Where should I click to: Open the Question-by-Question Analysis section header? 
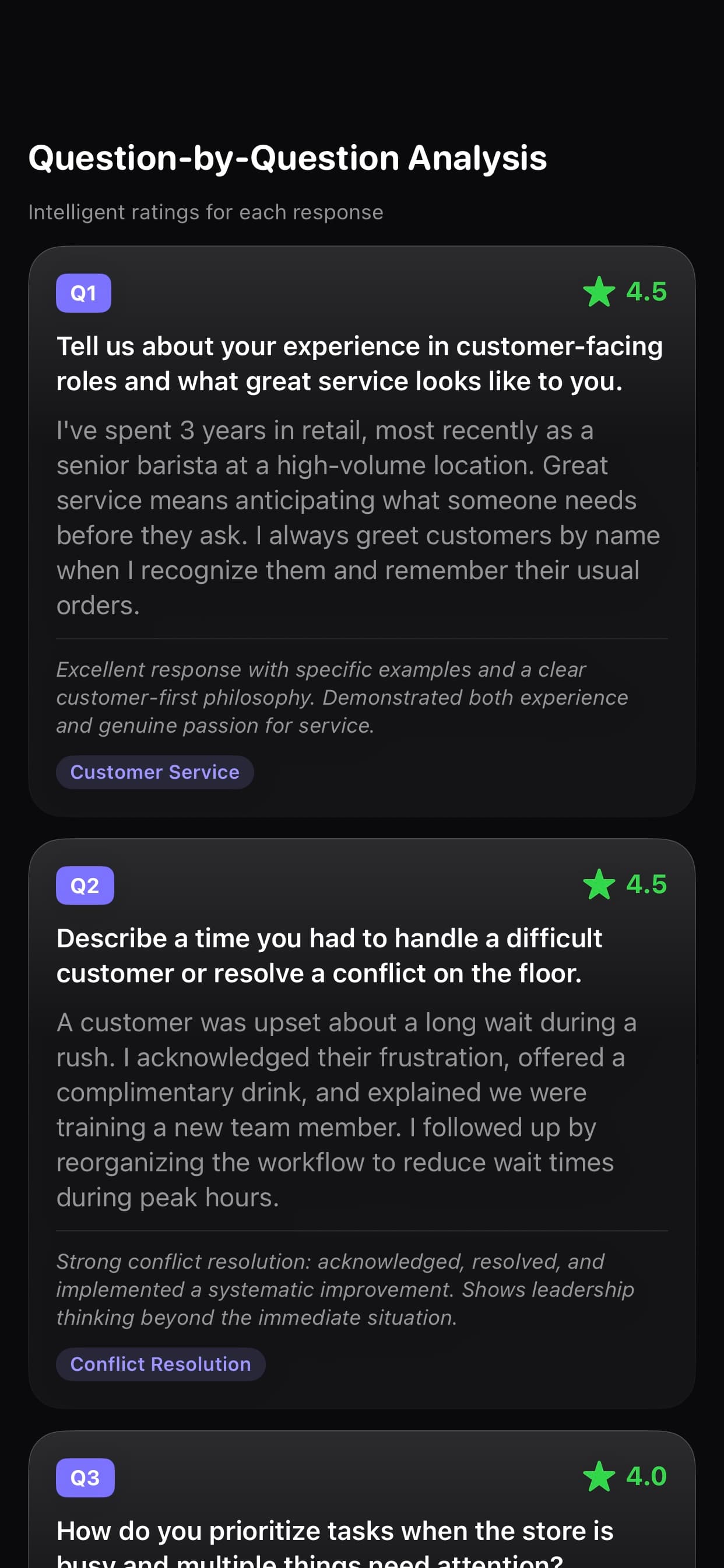pyautogui.click(x=287, y=157)
